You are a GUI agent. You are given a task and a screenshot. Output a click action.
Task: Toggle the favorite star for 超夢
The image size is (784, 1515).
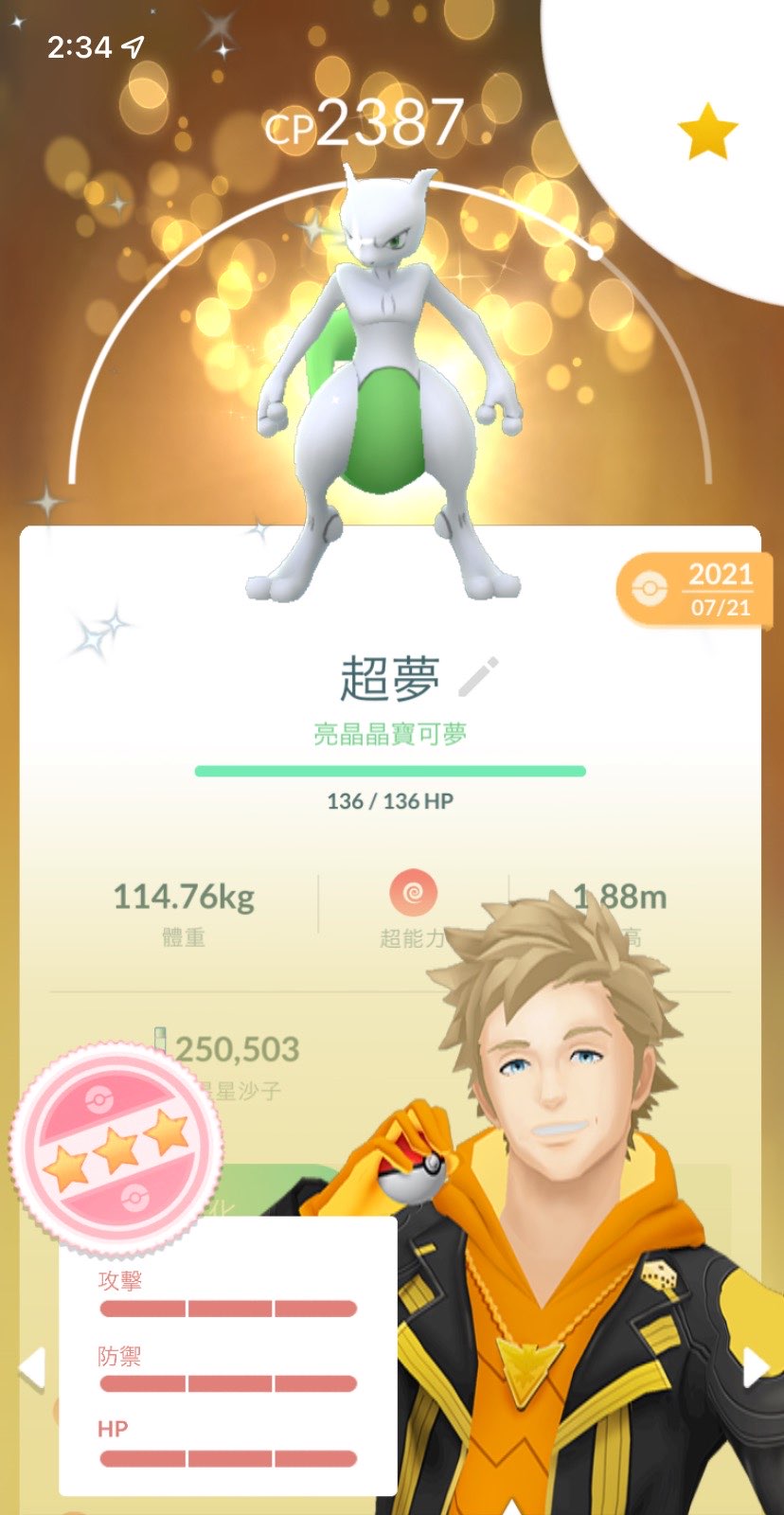[x=707, y=133]
